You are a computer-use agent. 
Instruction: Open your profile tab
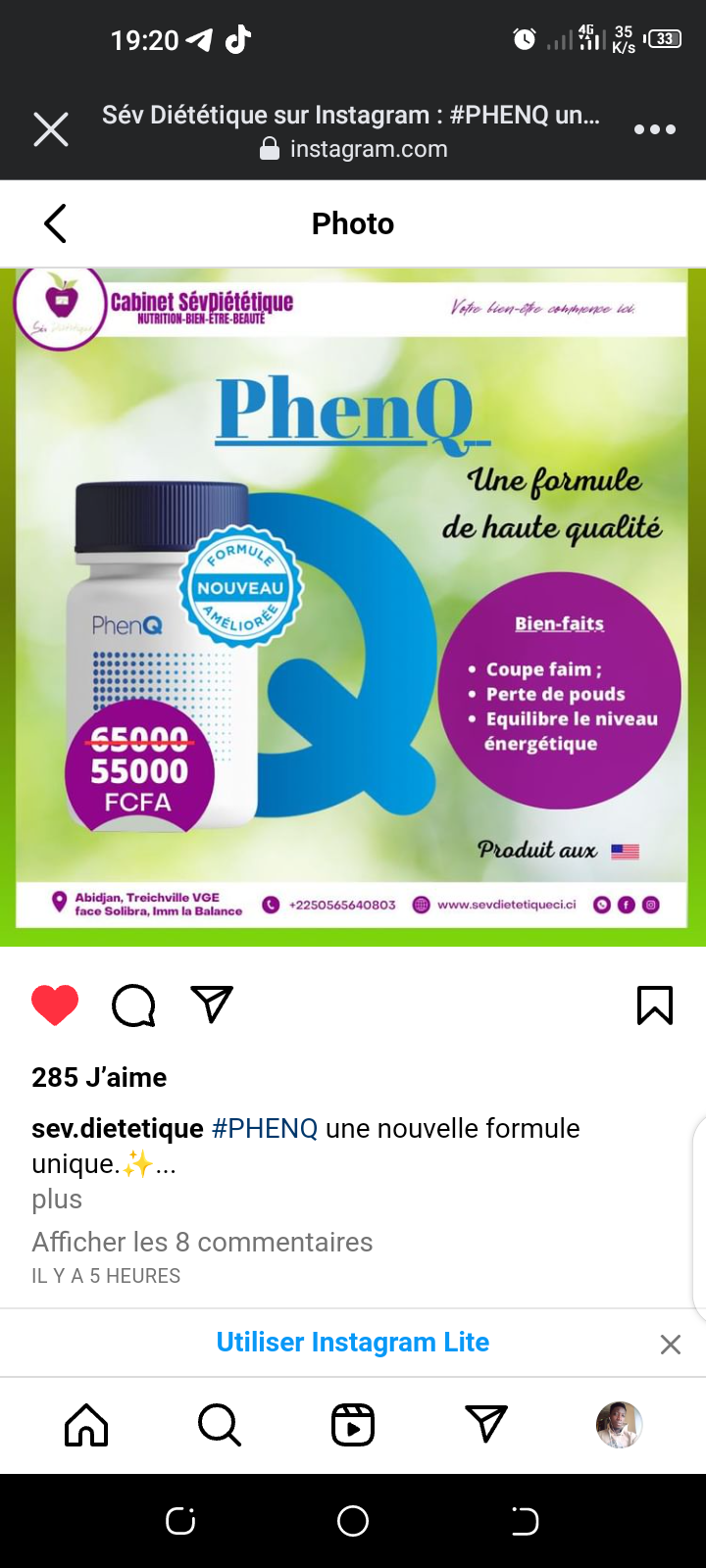620,1425
